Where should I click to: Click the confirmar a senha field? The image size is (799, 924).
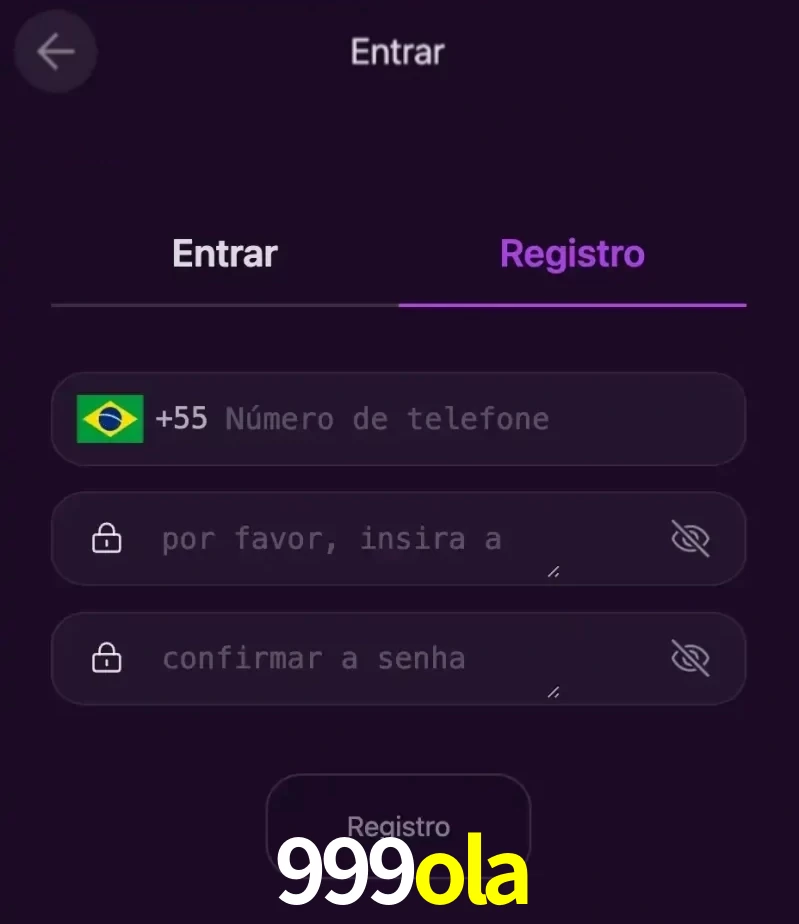(380, 658)
